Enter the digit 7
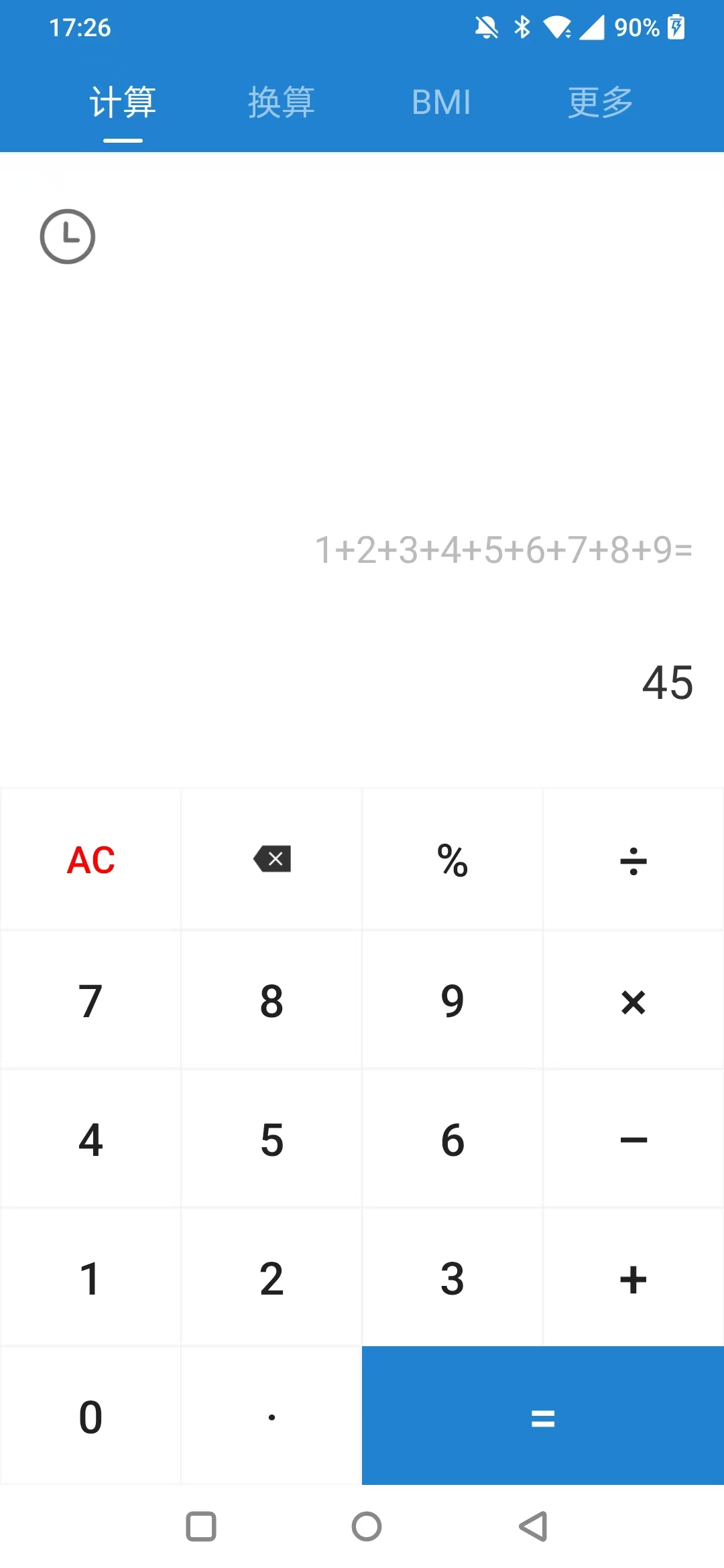The width and height of the screenshot is (724, 1568). tap(90, 1002)
